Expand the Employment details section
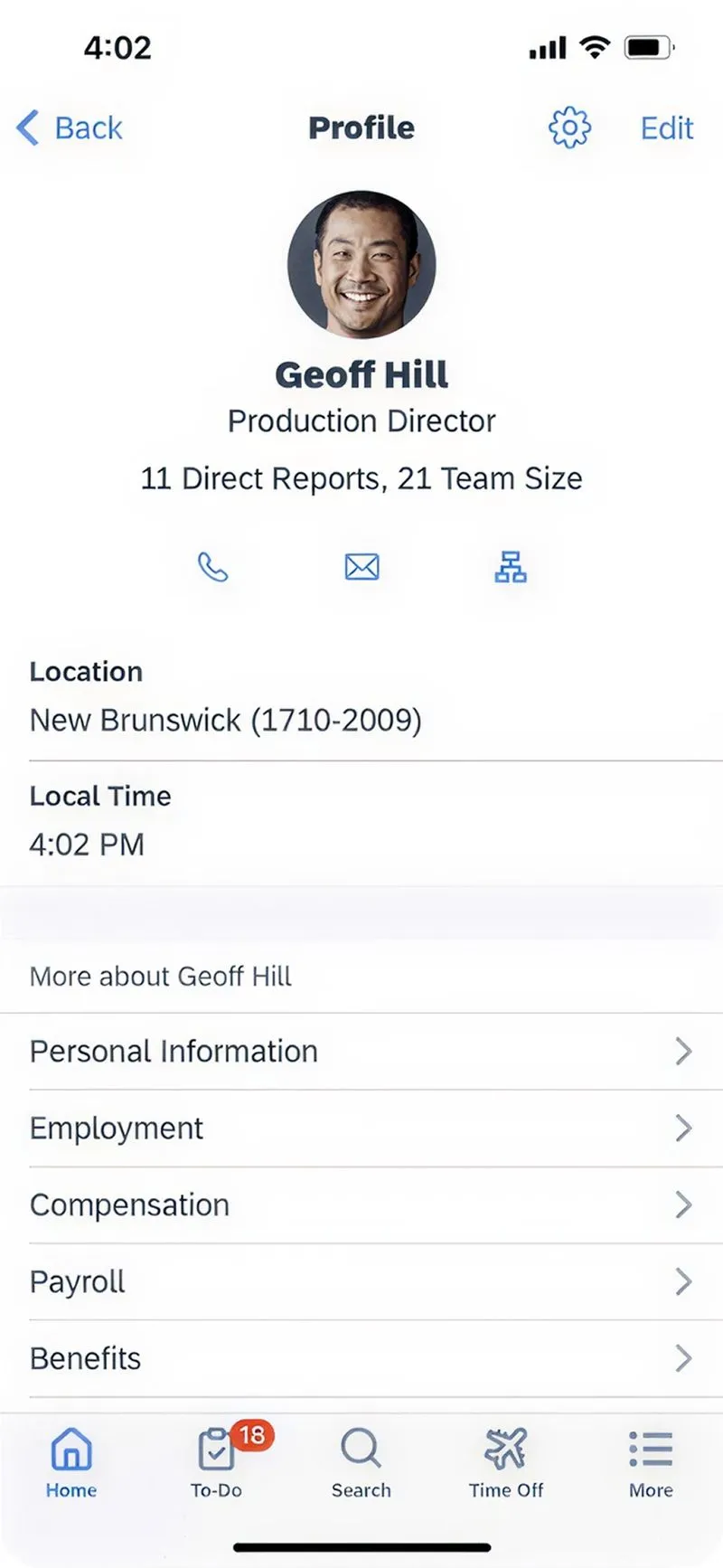 (361, 1129)
